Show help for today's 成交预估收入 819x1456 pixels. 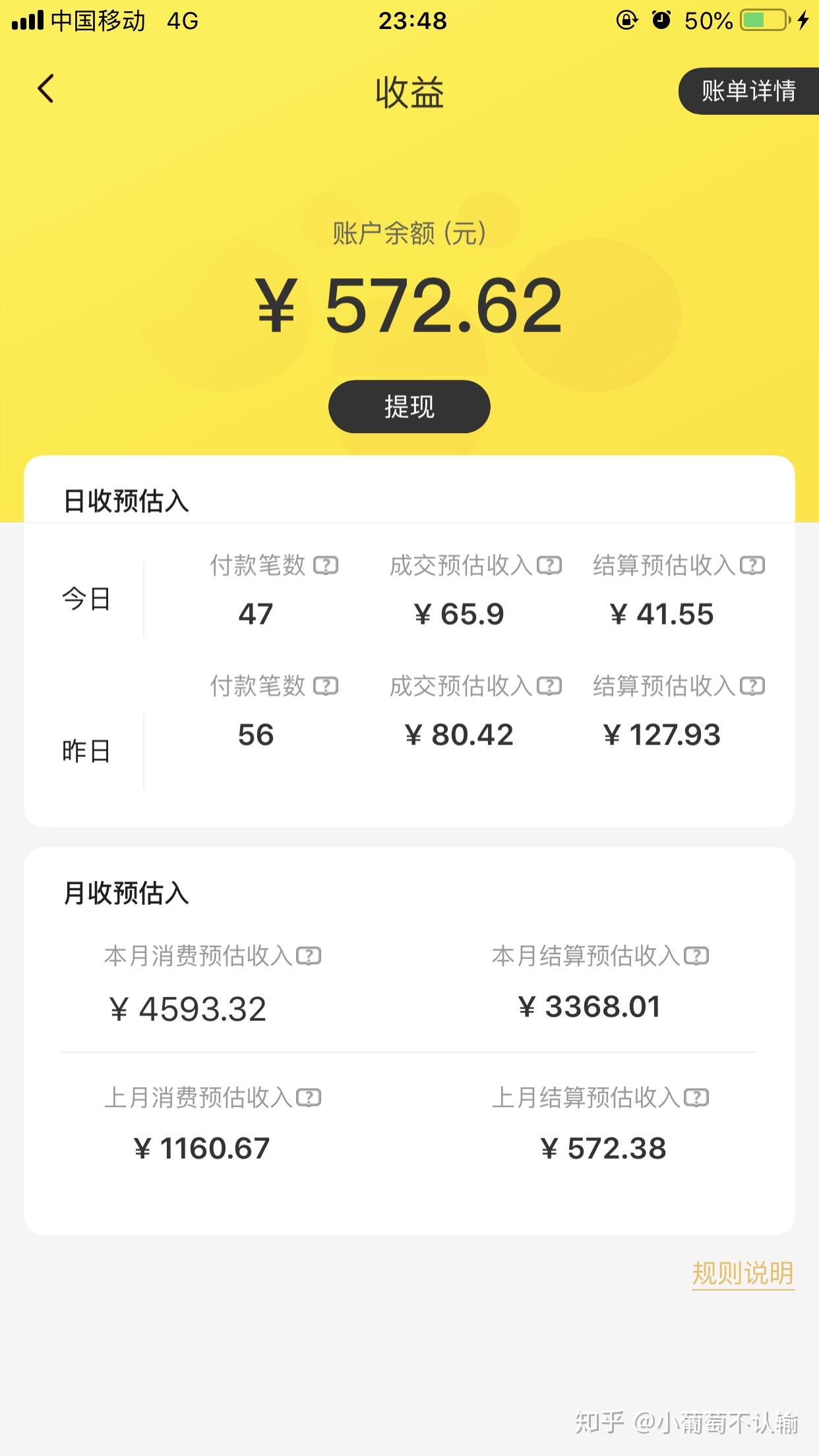coord(549,565)
